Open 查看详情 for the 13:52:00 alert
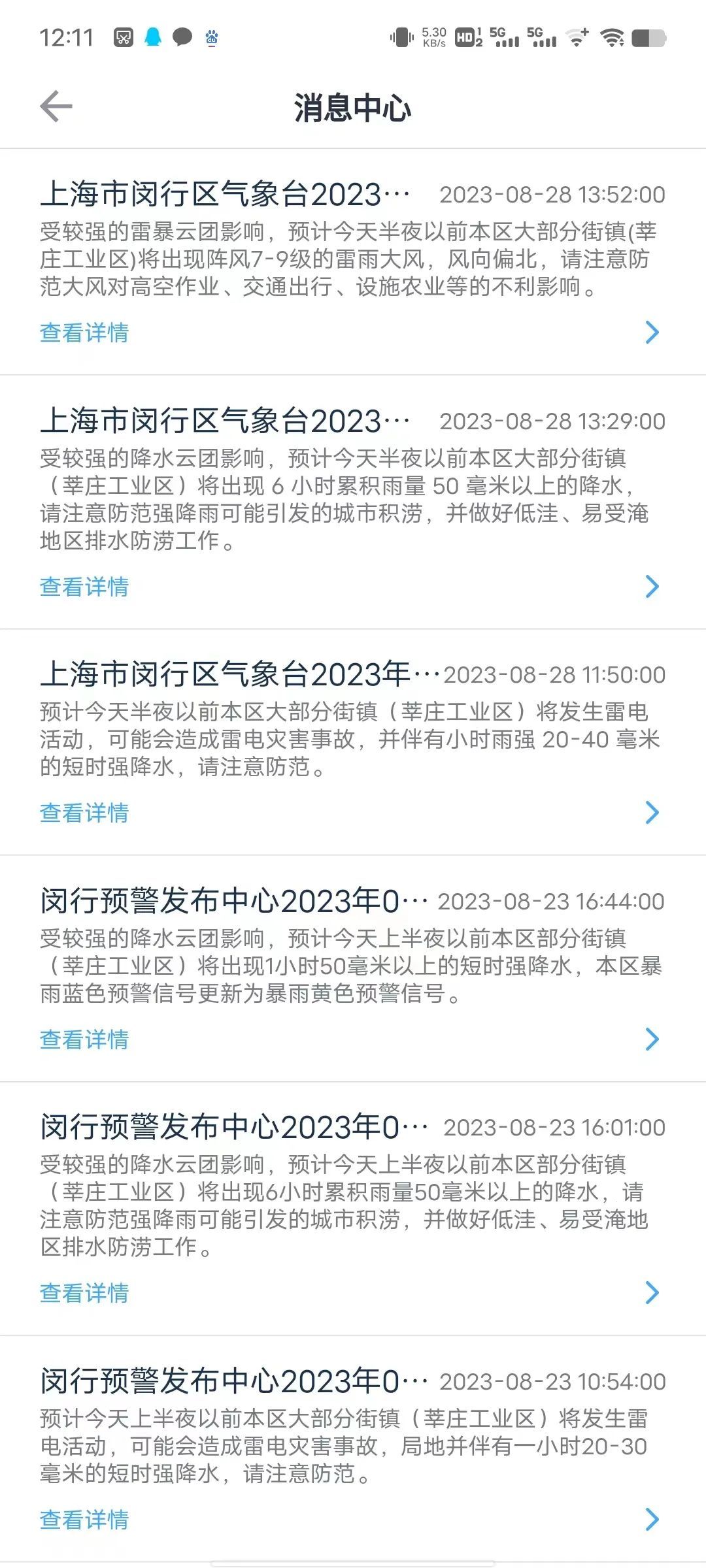Screen dimensions: 706x1568 click(84, 333)
